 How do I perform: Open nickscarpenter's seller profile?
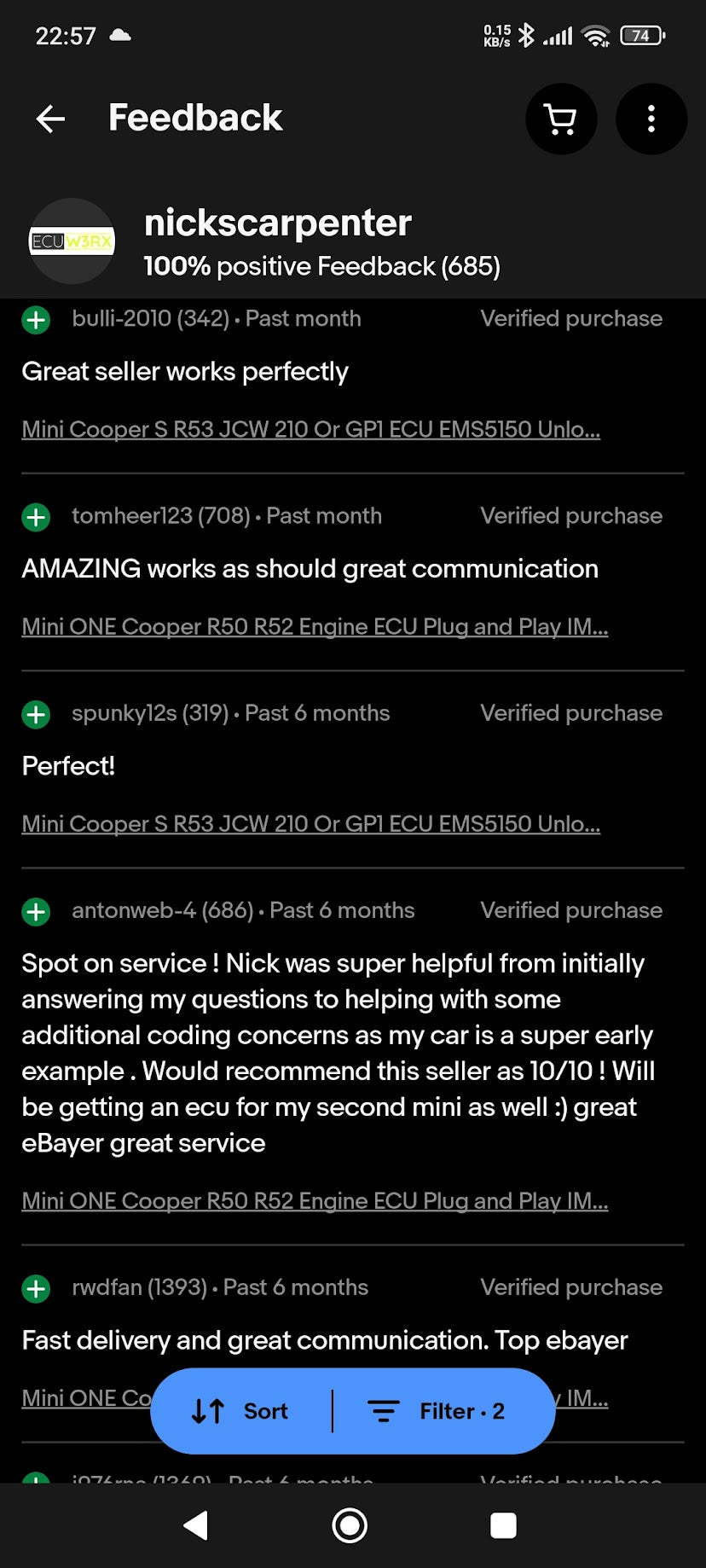277,224
